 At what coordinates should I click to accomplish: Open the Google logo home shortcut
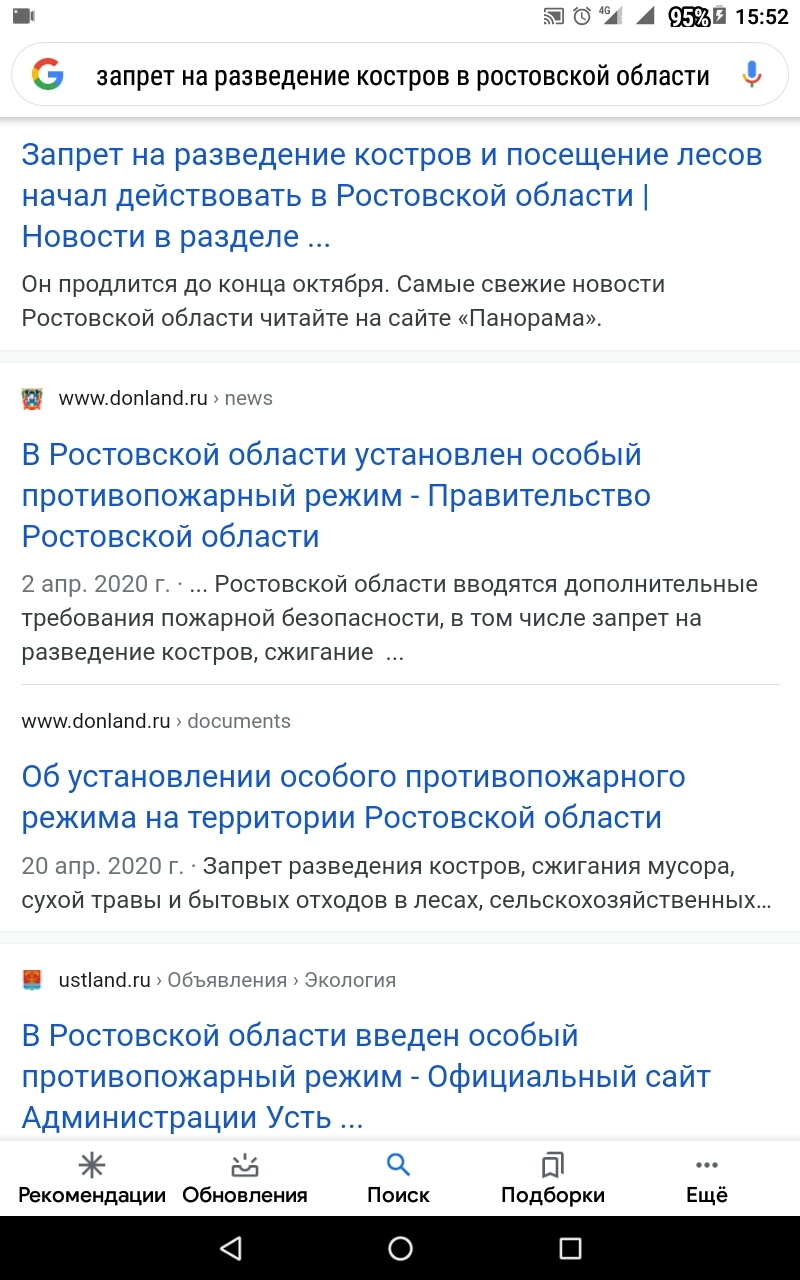[x=47, y=75]
